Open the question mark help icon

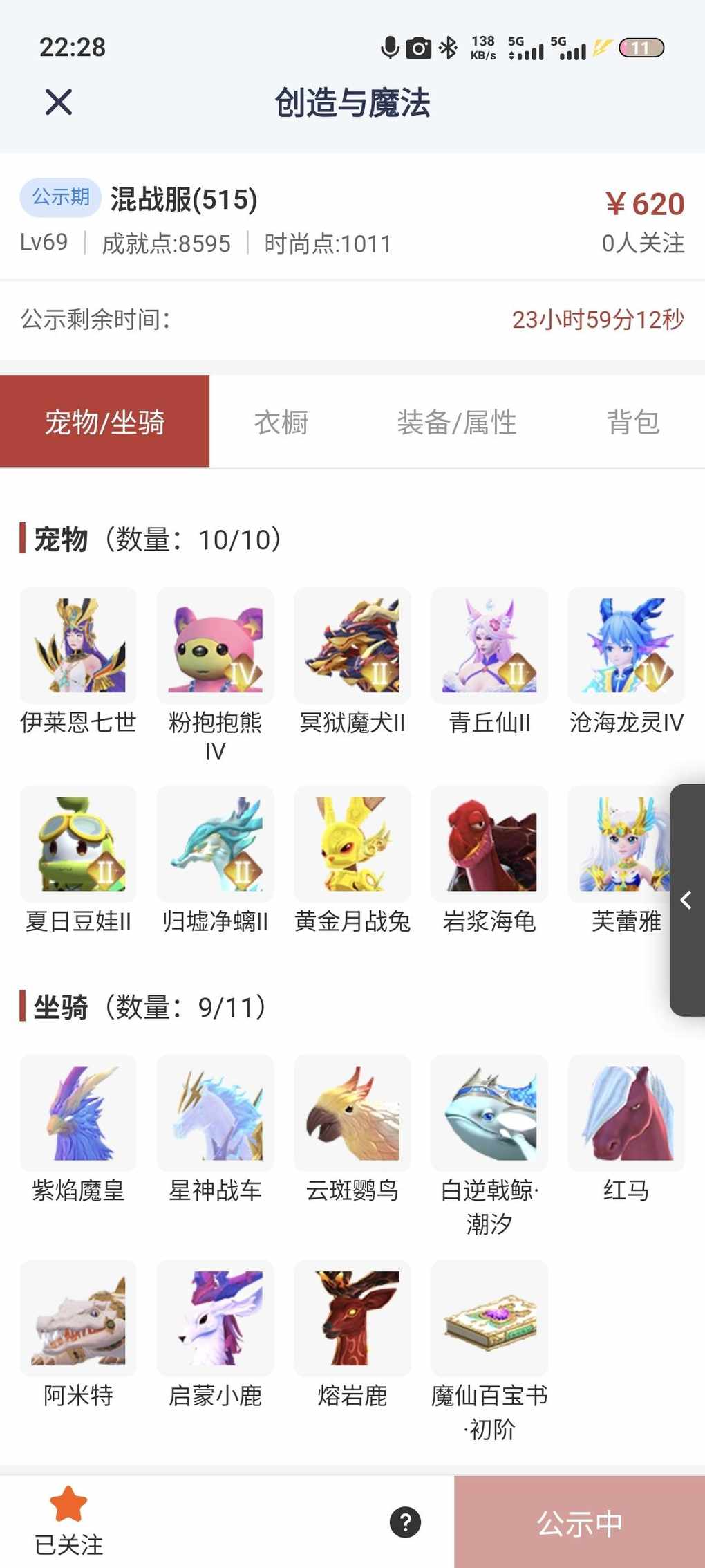(x=405, y=1522)
